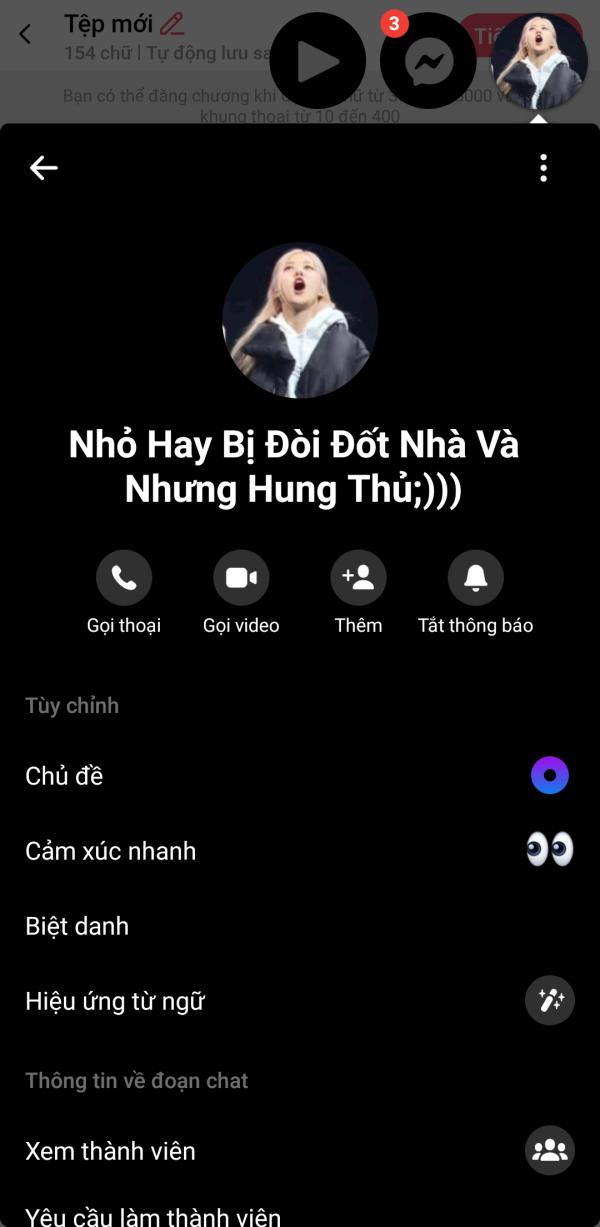The image size is (600, 1227).
Task: Start a voice call (Gọi thoại)
Action: click(124, 578)
